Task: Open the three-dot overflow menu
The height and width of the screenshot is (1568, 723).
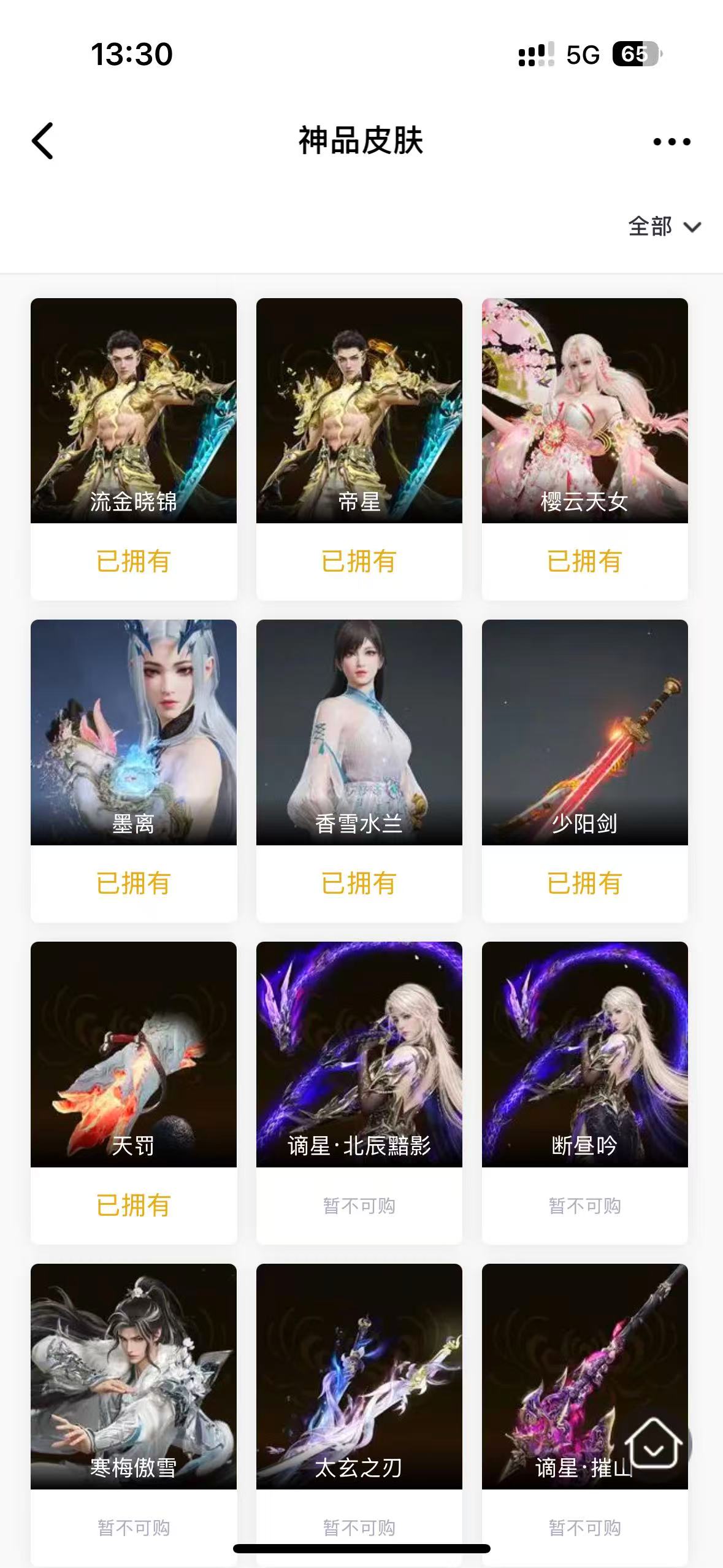Action: [671, 142]
